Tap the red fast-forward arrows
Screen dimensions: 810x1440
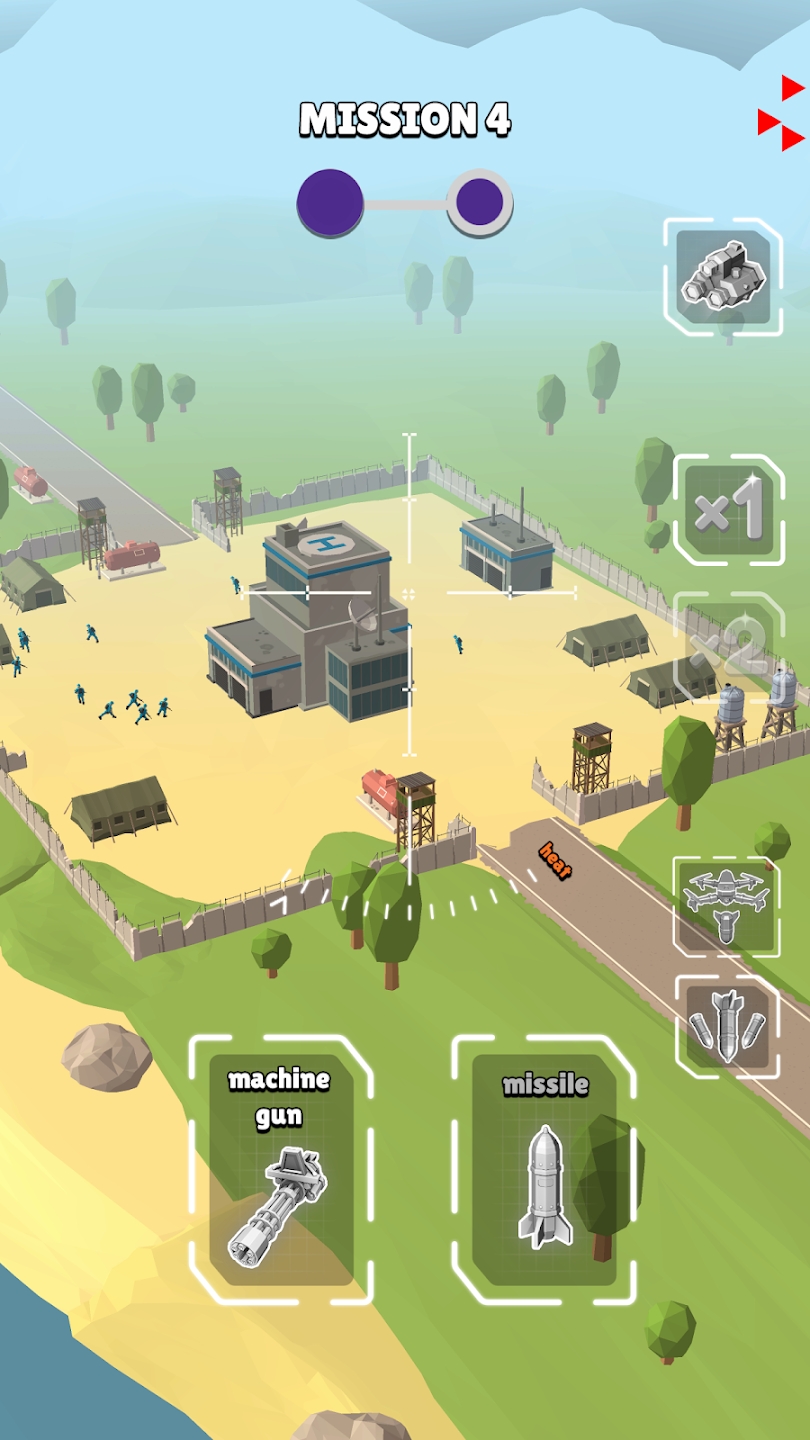click(x=783, y=114)
